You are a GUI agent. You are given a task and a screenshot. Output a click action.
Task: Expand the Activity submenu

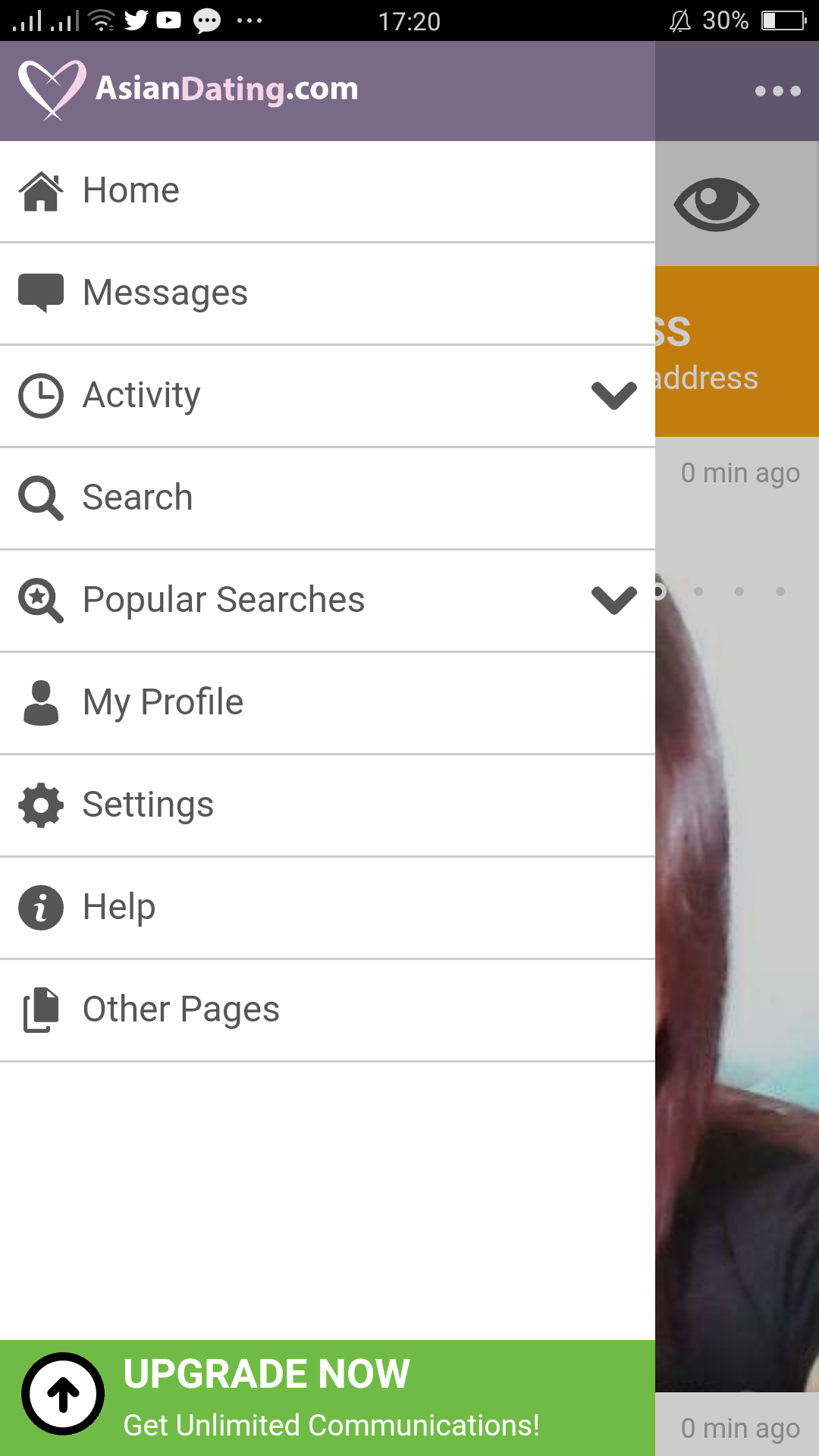[613, 395]
